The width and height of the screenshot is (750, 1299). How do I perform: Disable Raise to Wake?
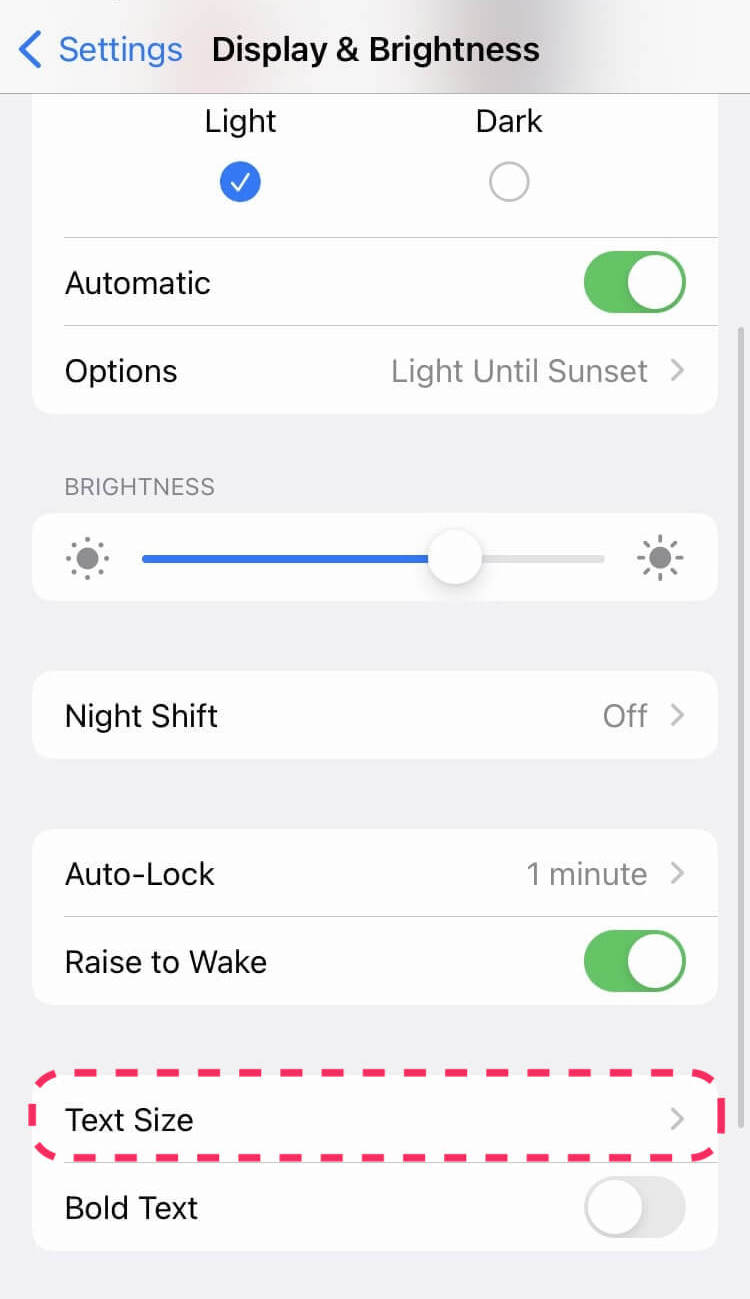[634, 962]
